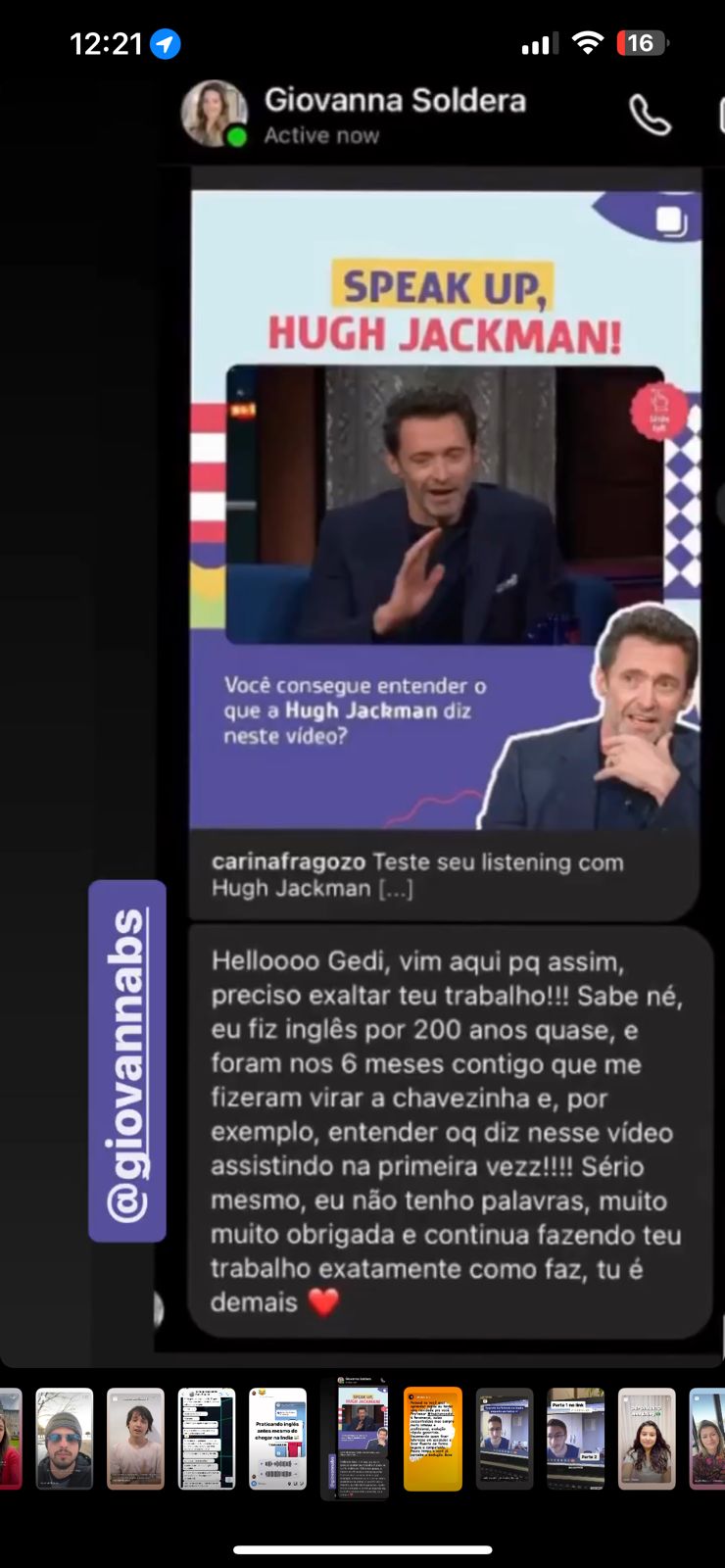
Task: Jump to story thumbnail of man in sunglasses
Action: point(65,1438)
